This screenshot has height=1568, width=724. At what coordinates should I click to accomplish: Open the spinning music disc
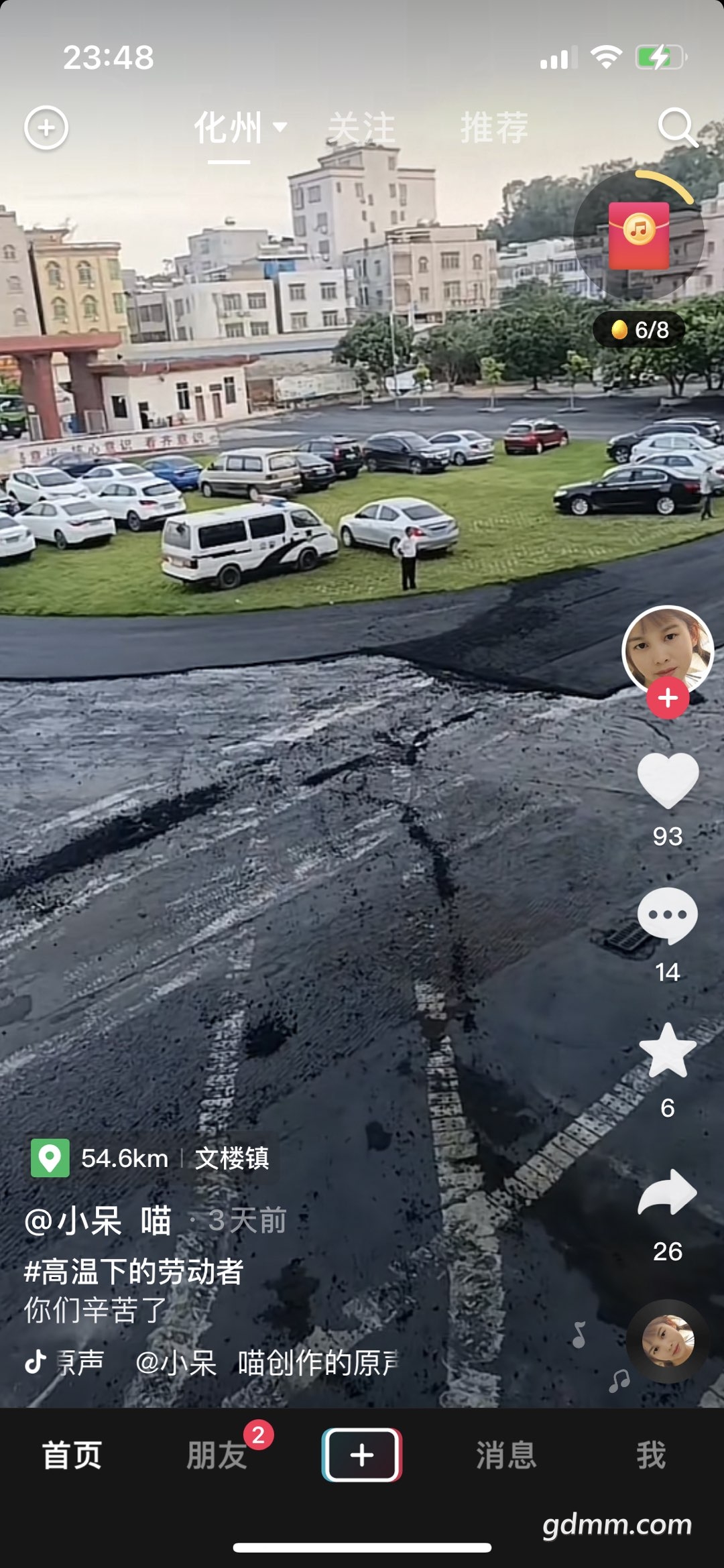(x=668, y=1341)
